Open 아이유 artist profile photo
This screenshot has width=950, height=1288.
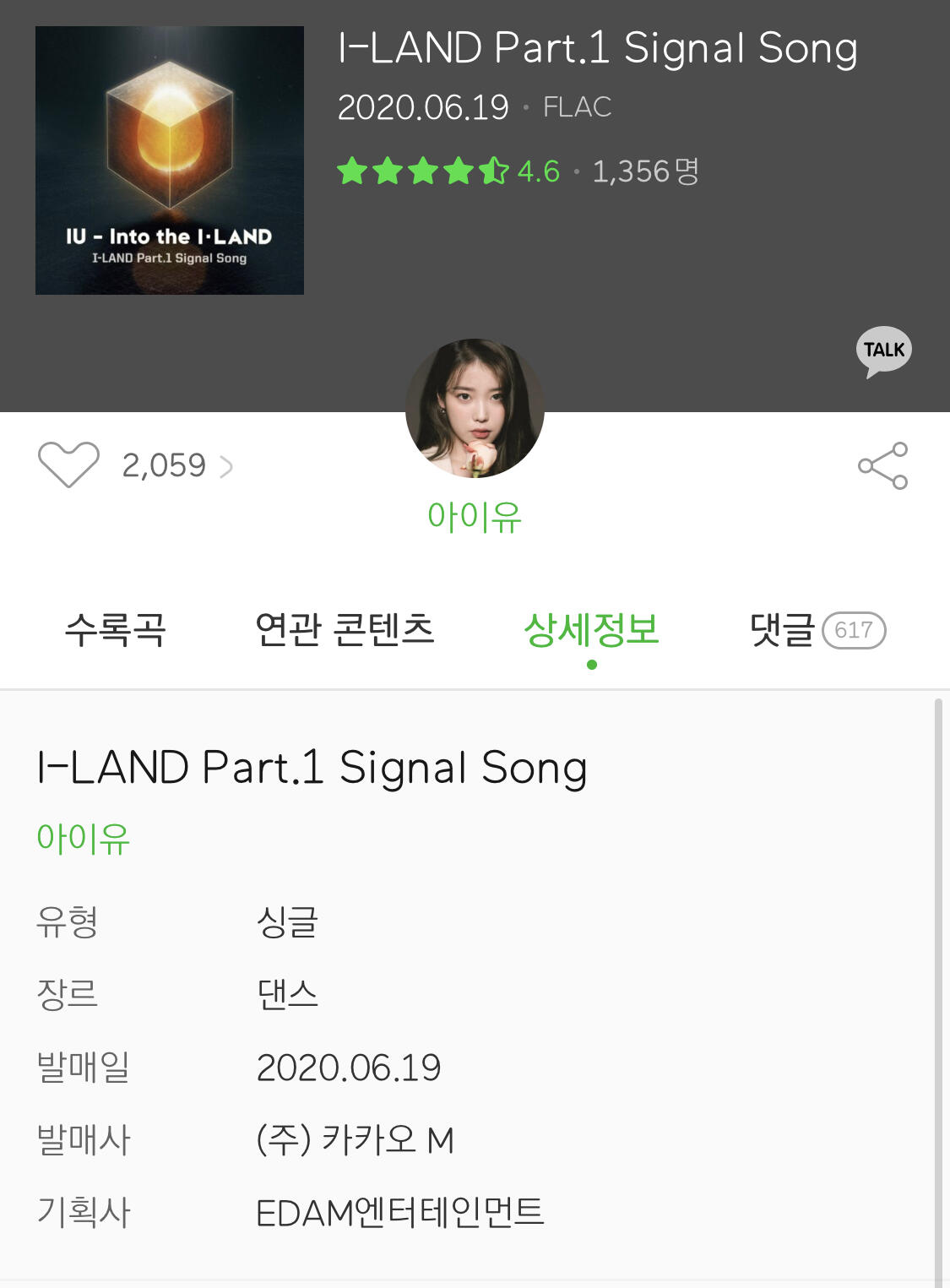click(x=475, y=409)
